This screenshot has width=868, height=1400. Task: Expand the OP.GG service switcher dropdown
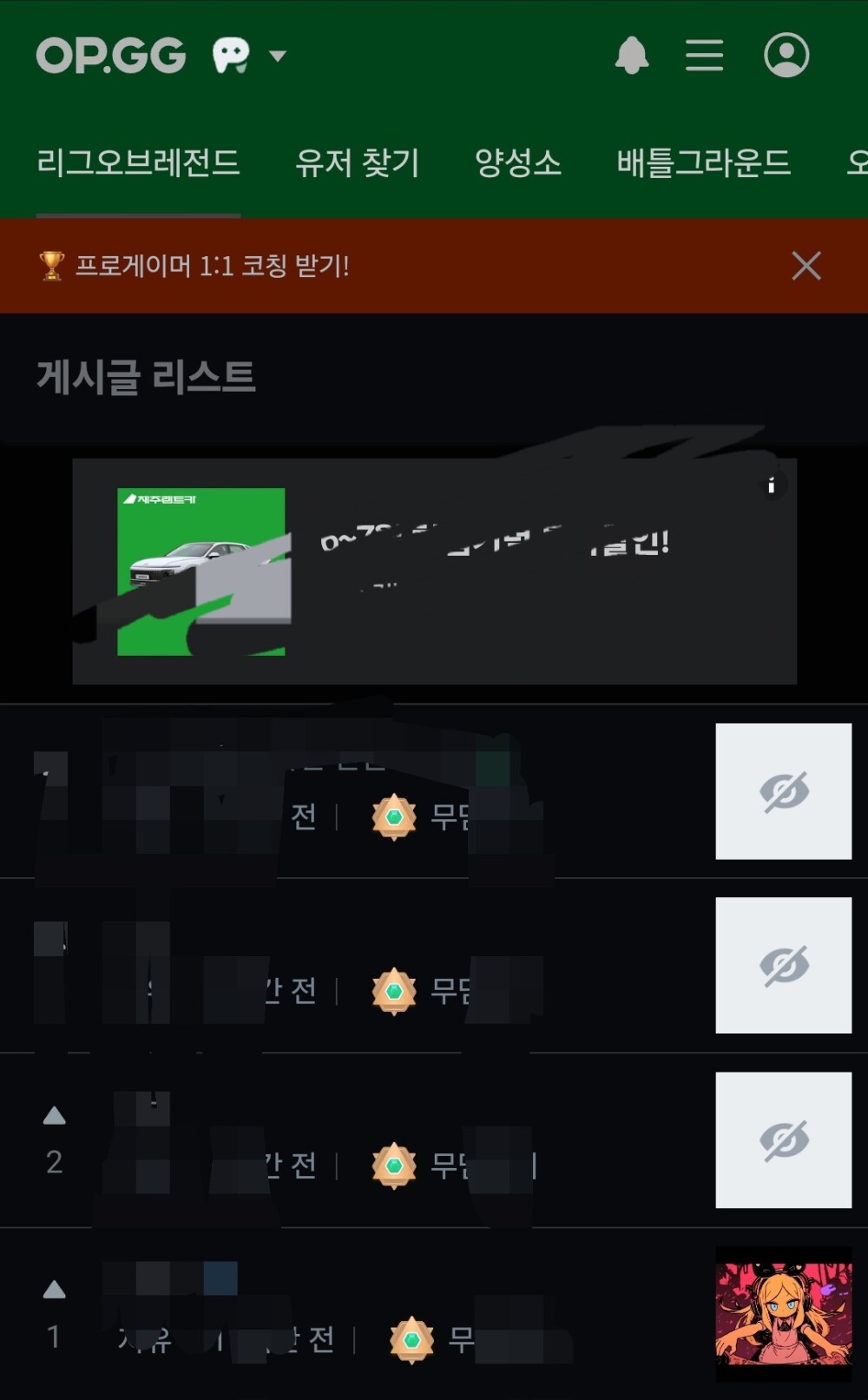click(278, 56)
